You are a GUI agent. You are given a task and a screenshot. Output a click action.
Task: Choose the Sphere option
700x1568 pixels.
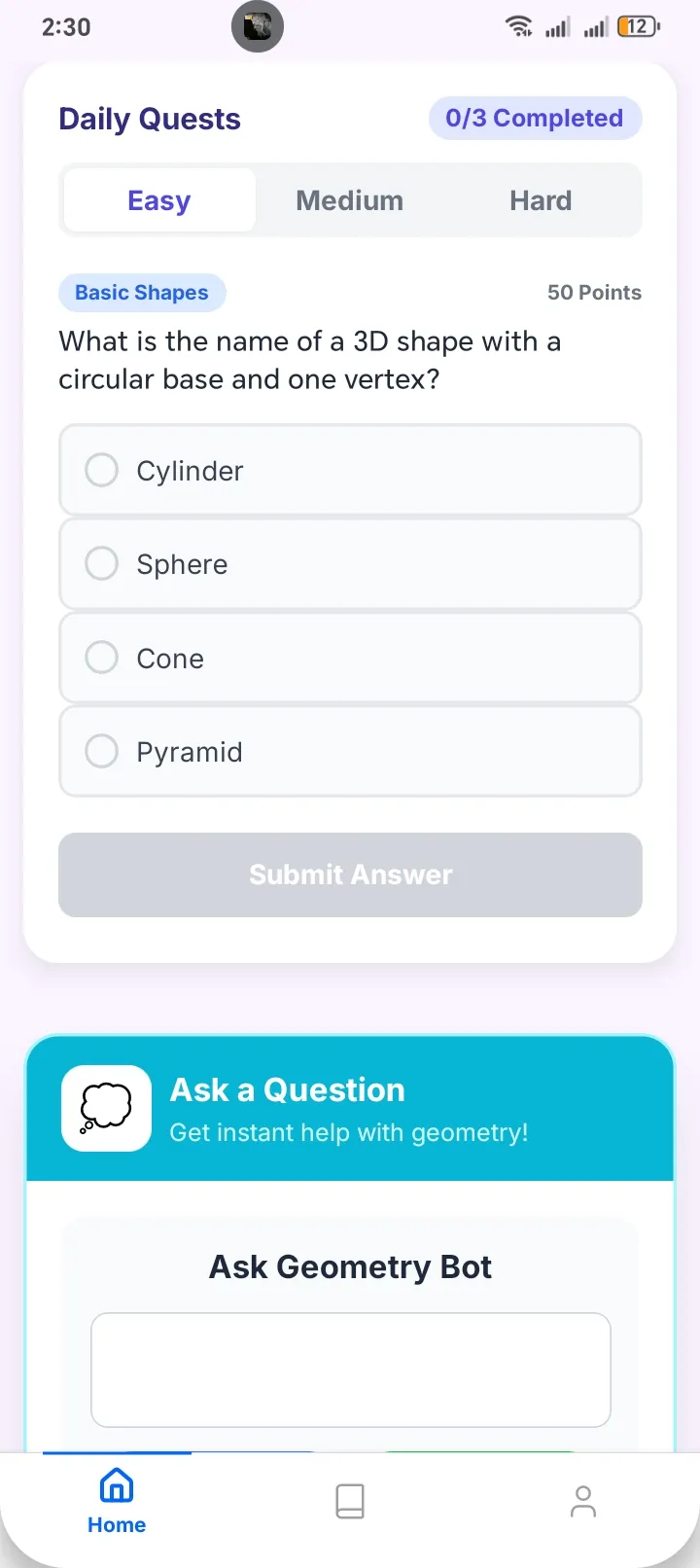pyautogui.click(x=350, y=564)
